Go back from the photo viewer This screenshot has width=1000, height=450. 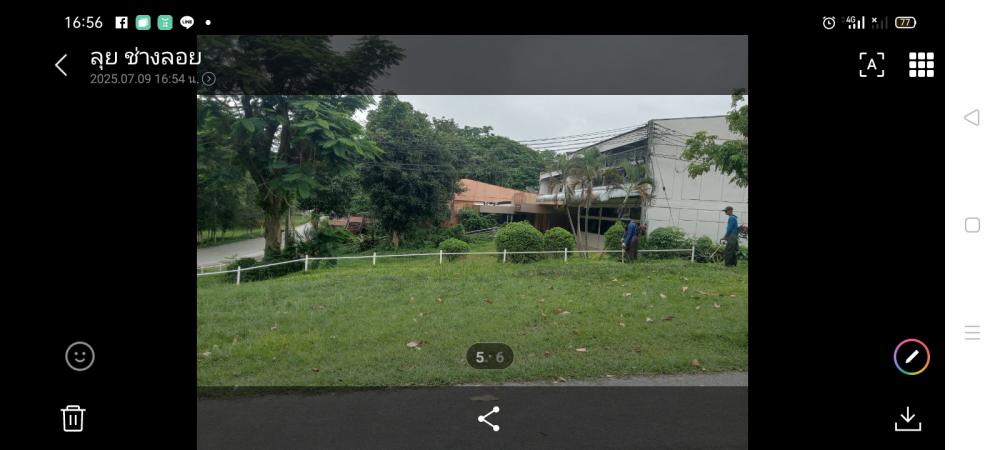[x=61, y=65]
